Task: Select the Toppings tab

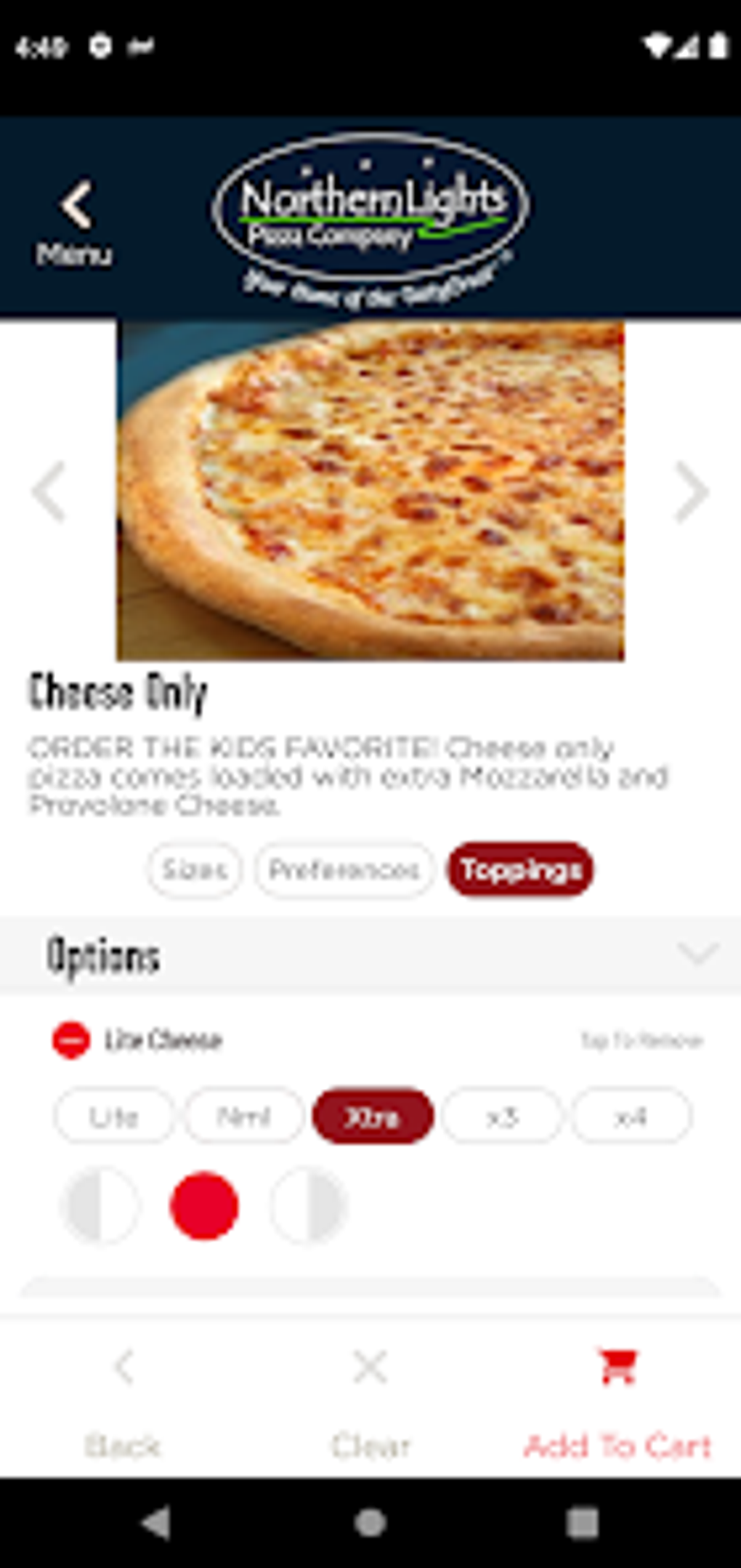Action: click(x=520, y=869)
